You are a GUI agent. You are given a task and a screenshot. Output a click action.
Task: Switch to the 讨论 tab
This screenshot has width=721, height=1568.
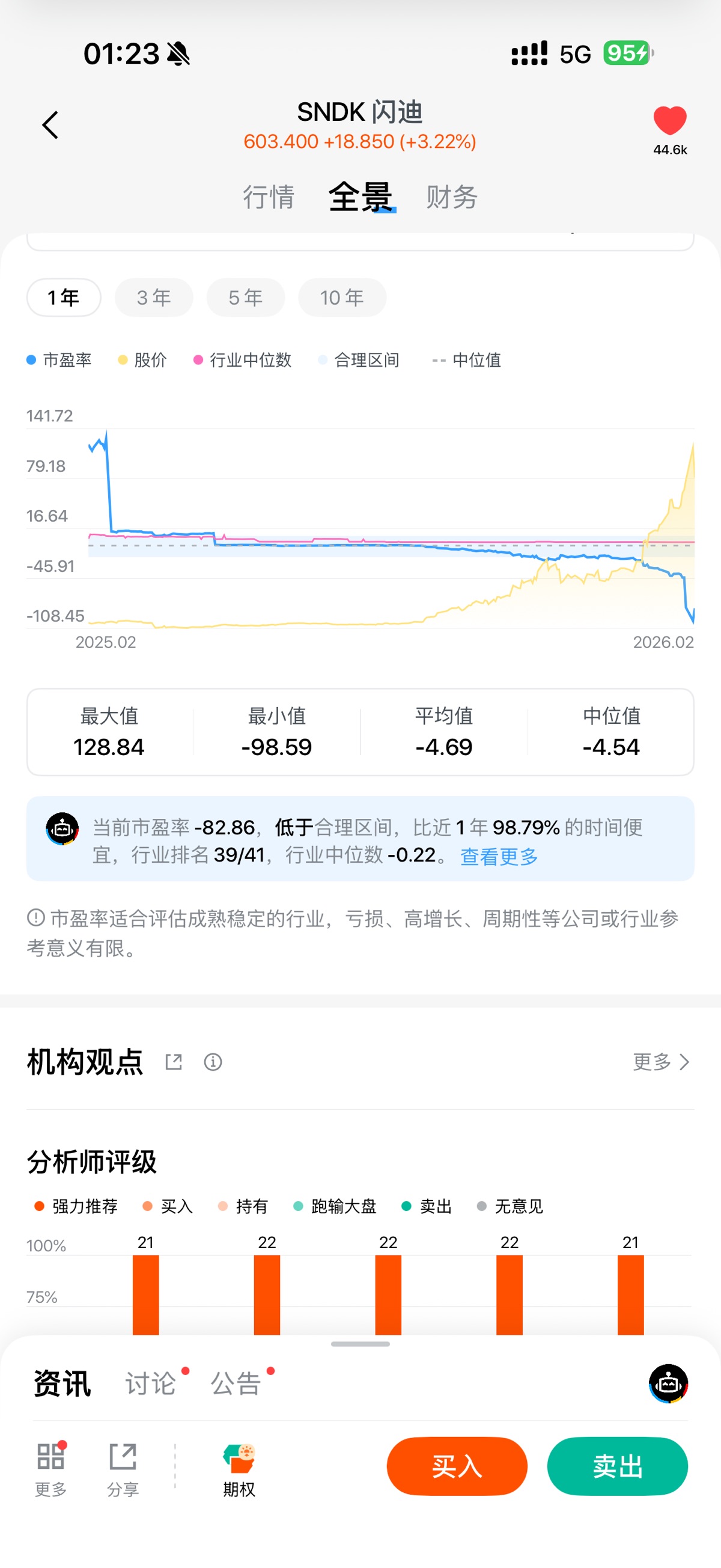[150, 1383]
